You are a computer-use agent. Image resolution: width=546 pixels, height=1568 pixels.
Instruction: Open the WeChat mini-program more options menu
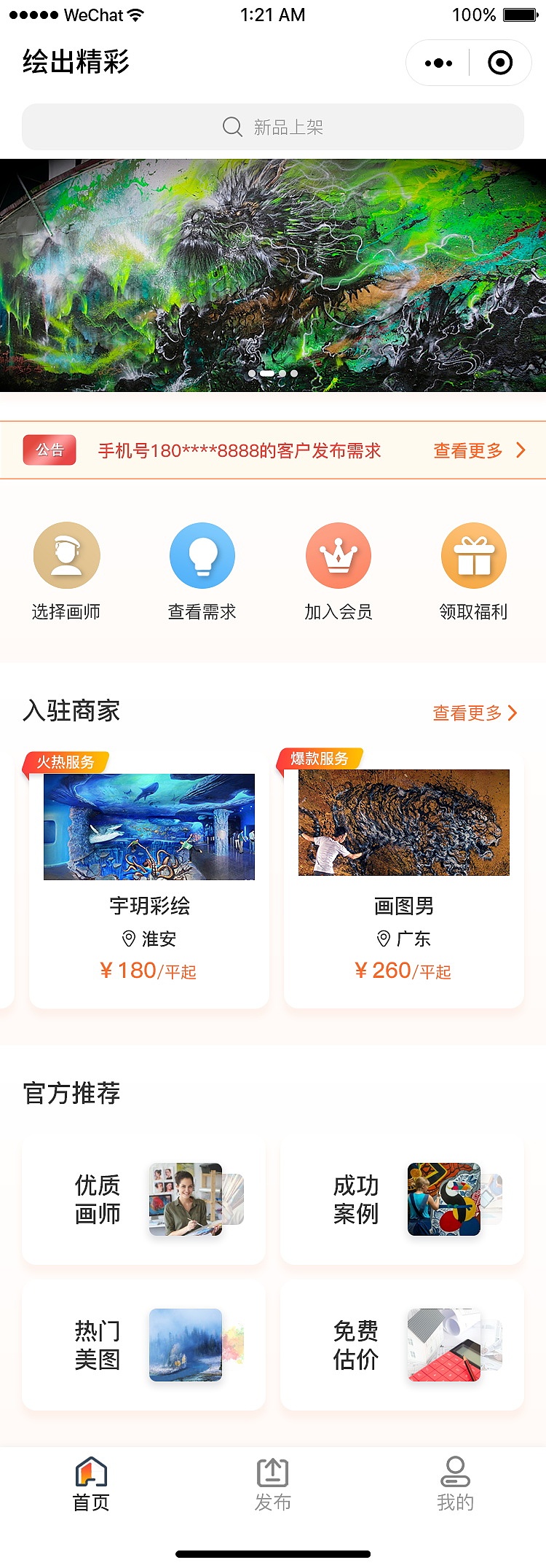click(x=437, y=63)
